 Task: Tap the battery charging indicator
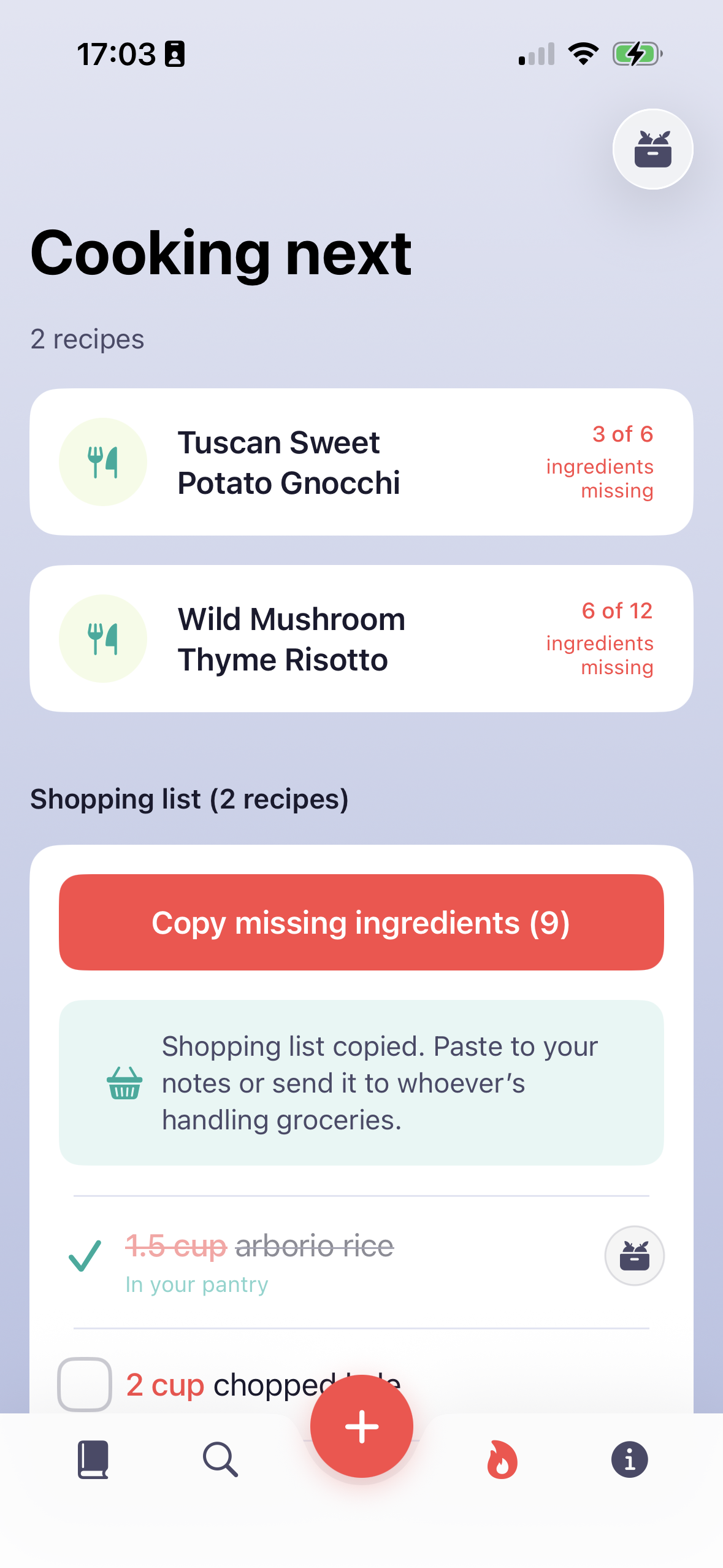pyautogui.click(x=636, y=54)
